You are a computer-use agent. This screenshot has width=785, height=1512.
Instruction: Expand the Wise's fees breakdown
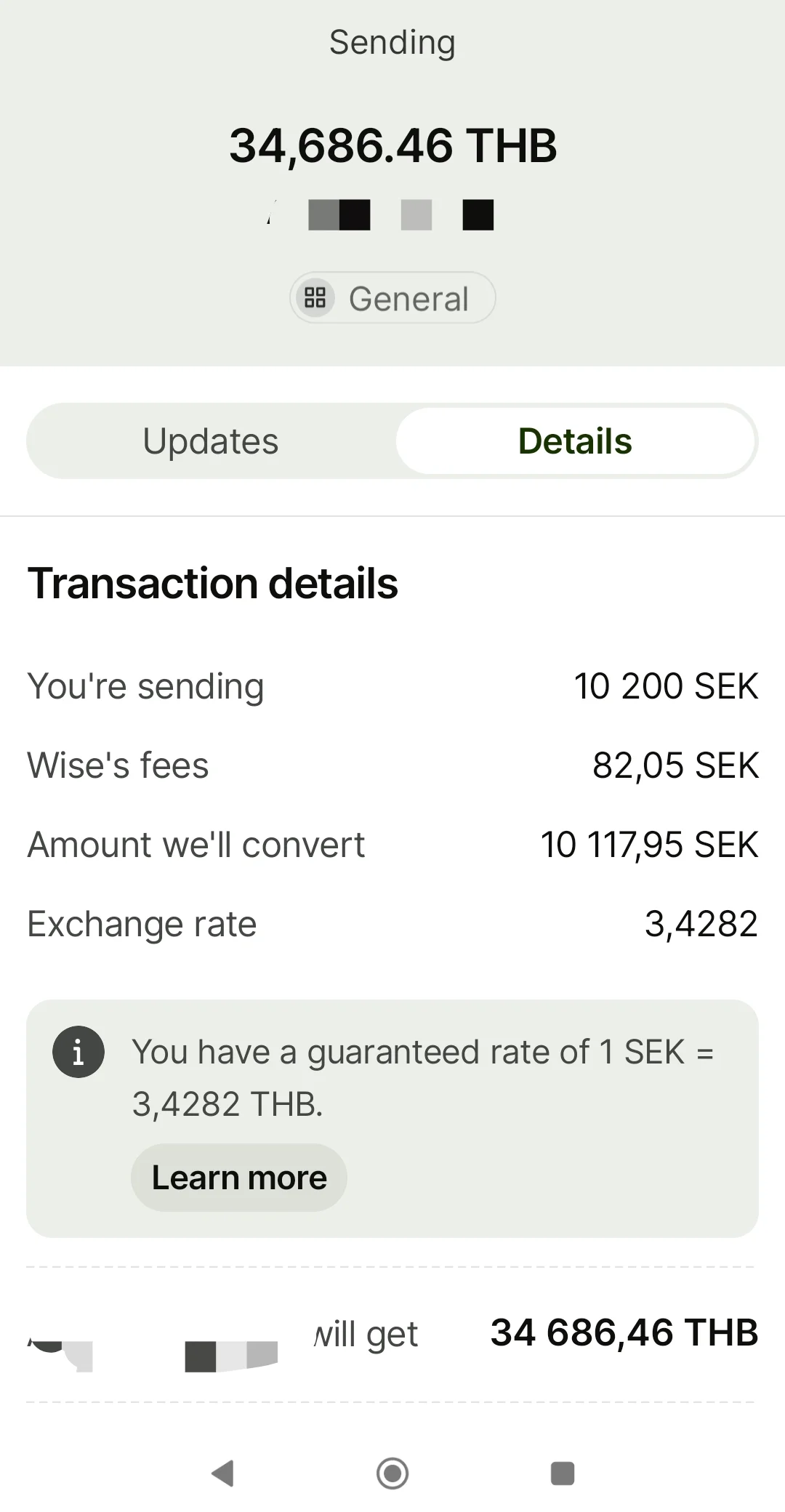[x=392, y=765]
